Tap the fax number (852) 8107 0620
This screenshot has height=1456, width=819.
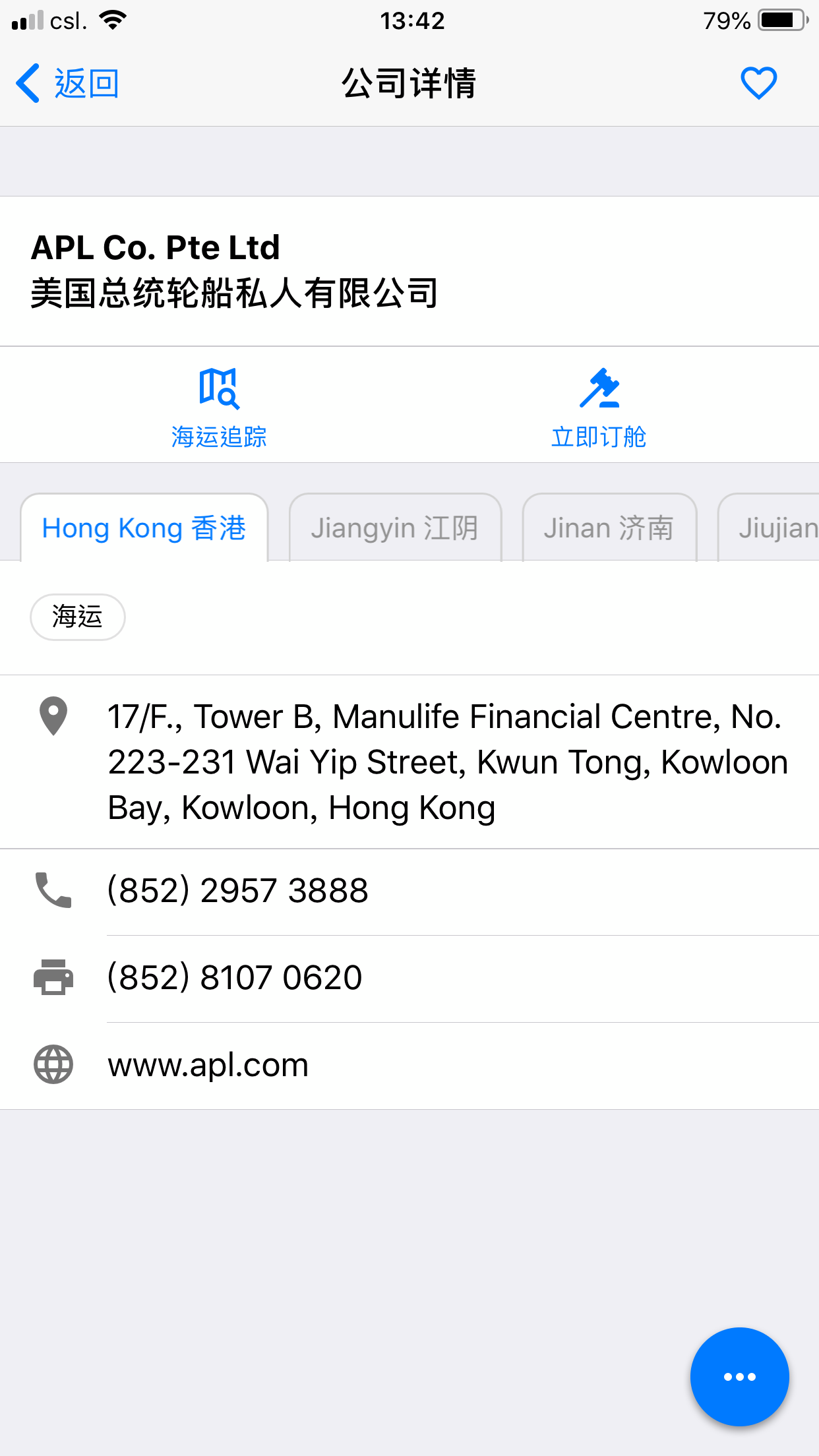pyautogui.click(x=235, y=977)
